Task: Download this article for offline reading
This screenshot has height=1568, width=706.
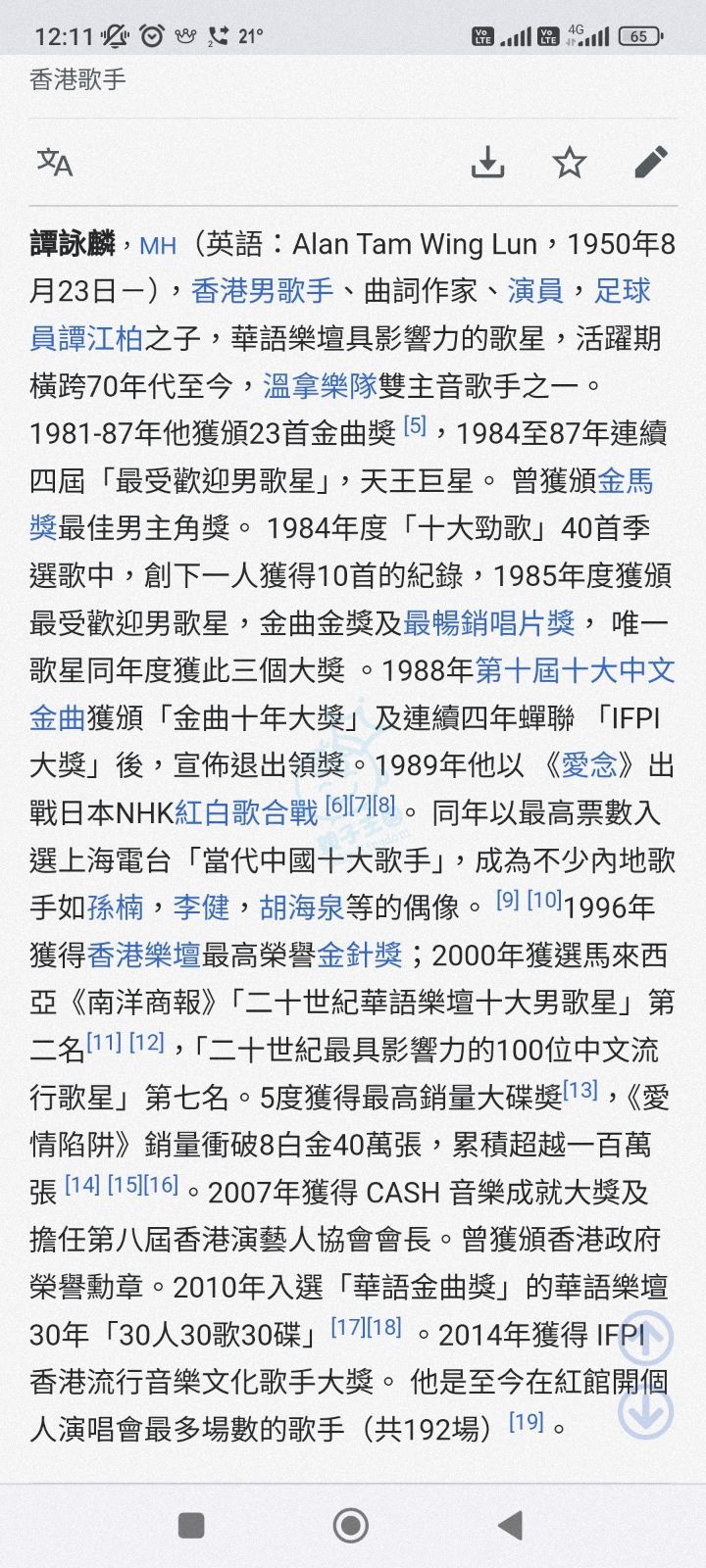Action: (x=487, y=163)
